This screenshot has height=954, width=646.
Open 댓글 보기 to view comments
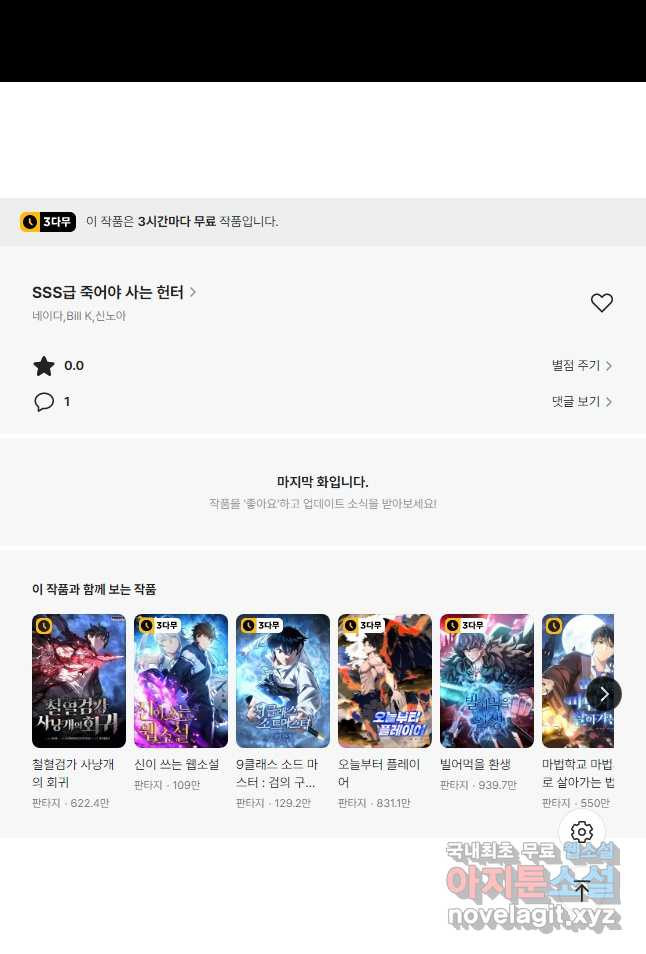[581, 402]
